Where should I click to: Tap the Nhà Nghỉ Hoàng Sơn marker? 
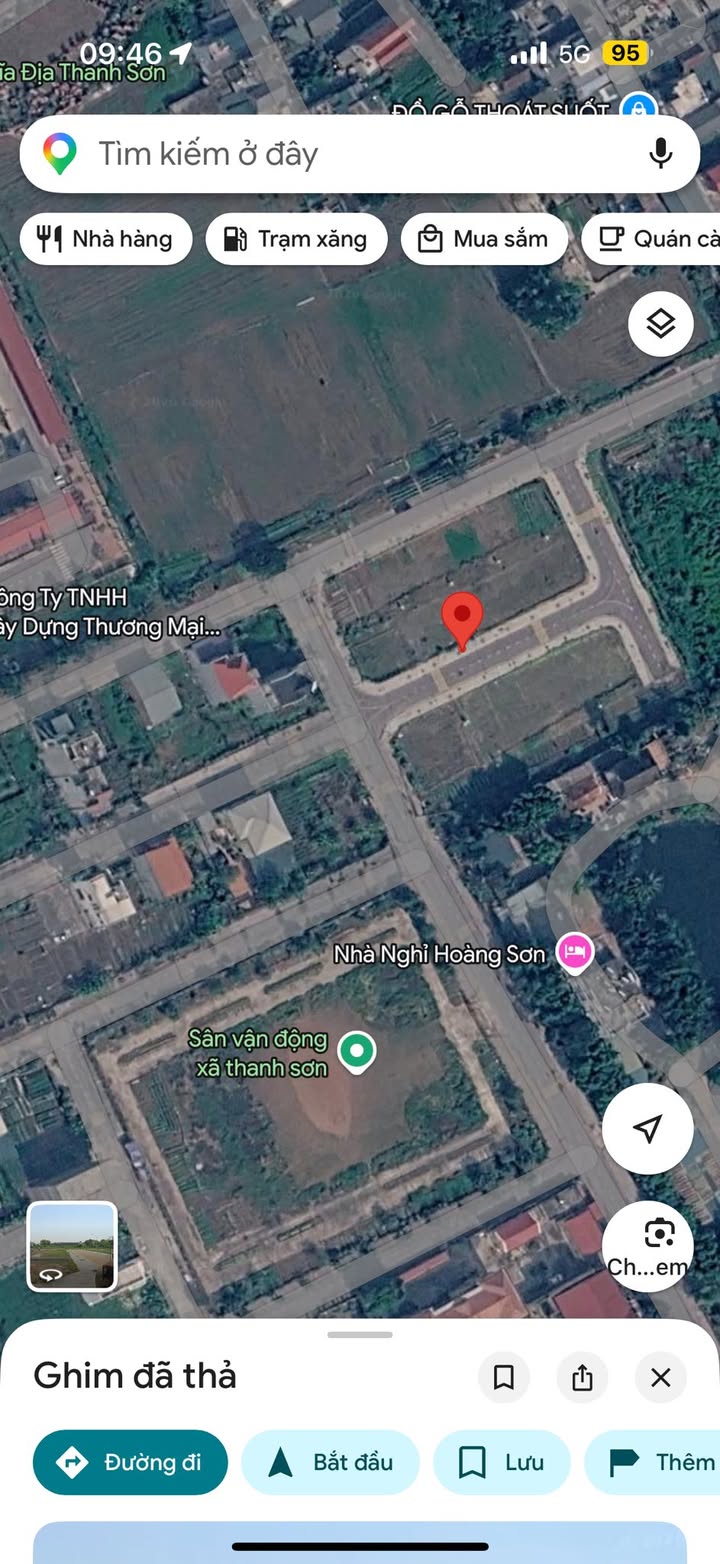575,952
